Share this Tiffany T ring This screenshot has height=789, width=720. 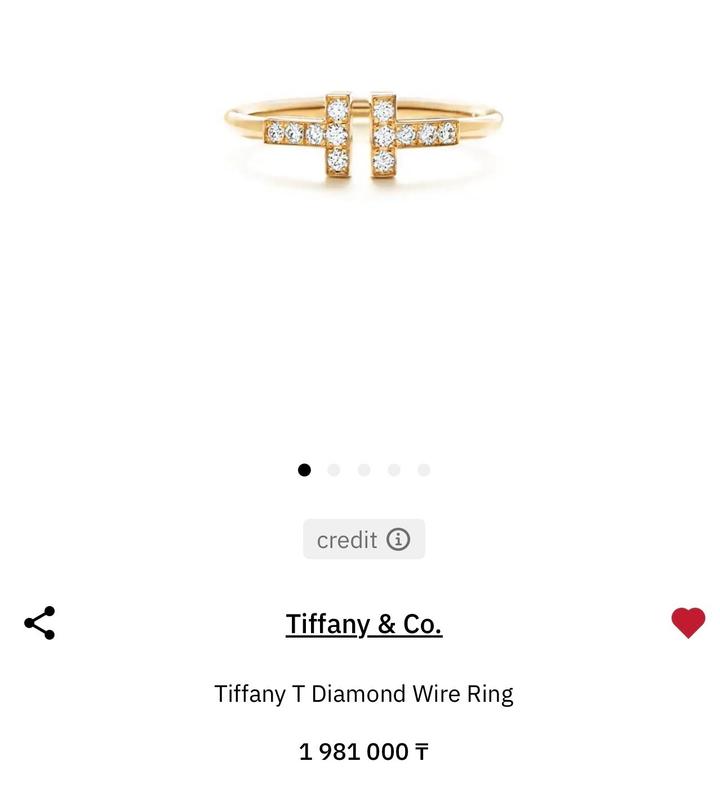pyautogui.click(x=40, y=623)
